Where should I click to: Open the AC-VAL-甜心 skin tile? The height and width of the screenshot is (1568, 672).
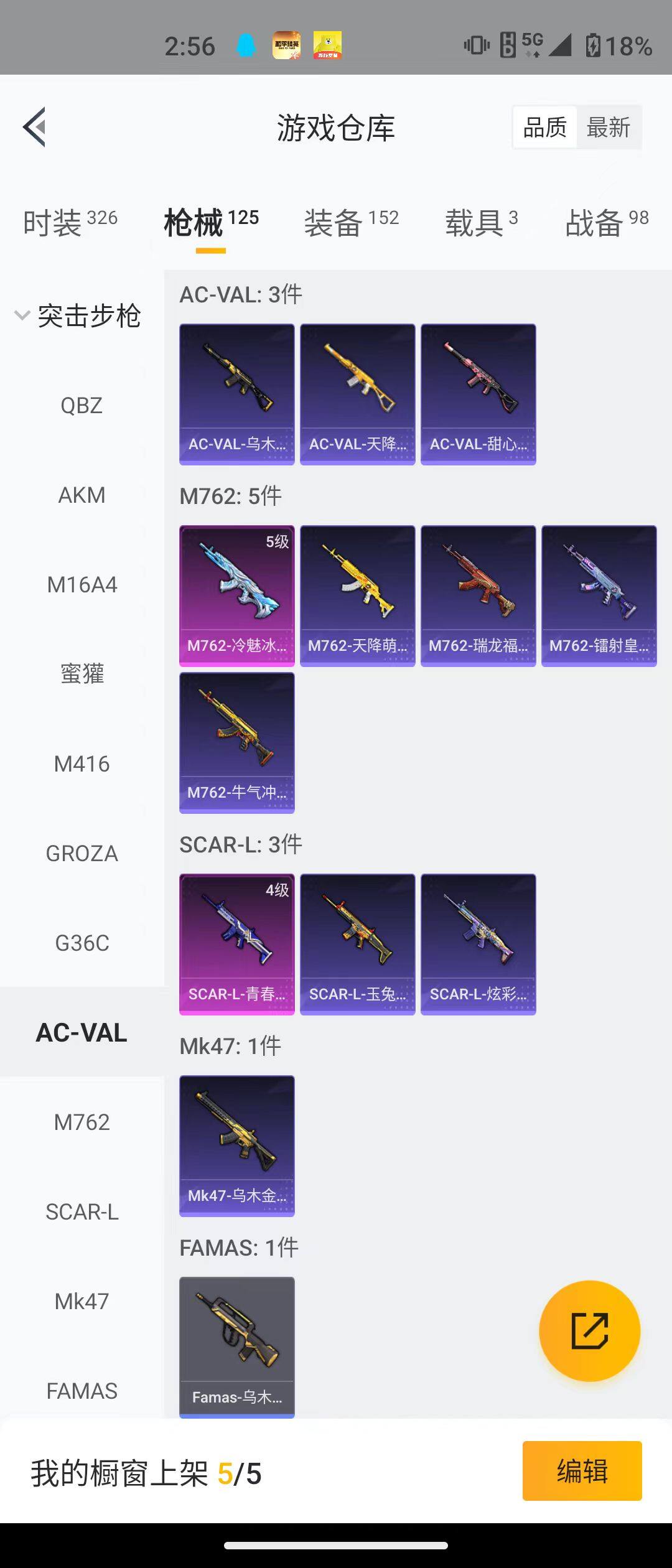(x=478, y=394)
